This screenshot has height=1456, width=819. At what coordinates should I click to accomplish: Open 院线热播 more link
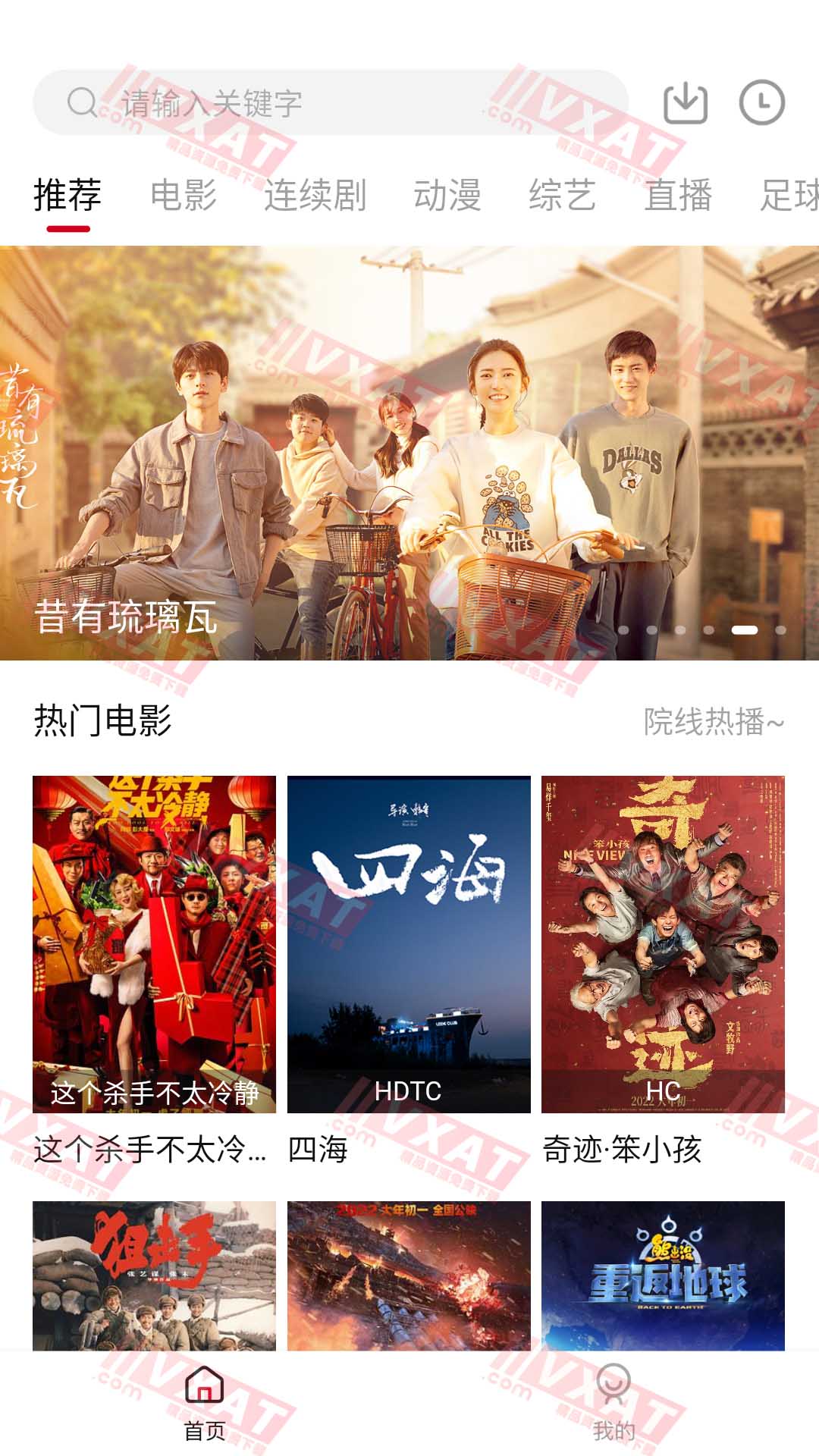pyautogui.click(x=713, y=721)
